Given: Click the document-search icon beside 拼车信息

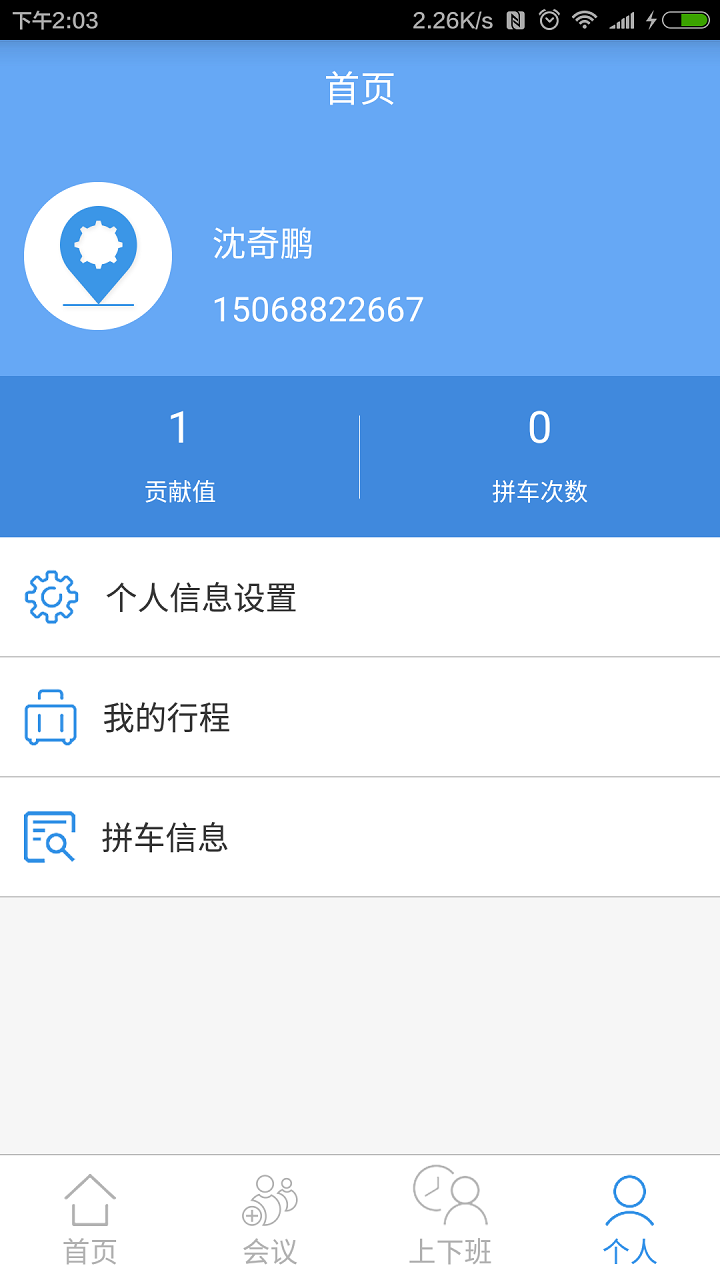Looking at the screenshot, I should 50,837.
